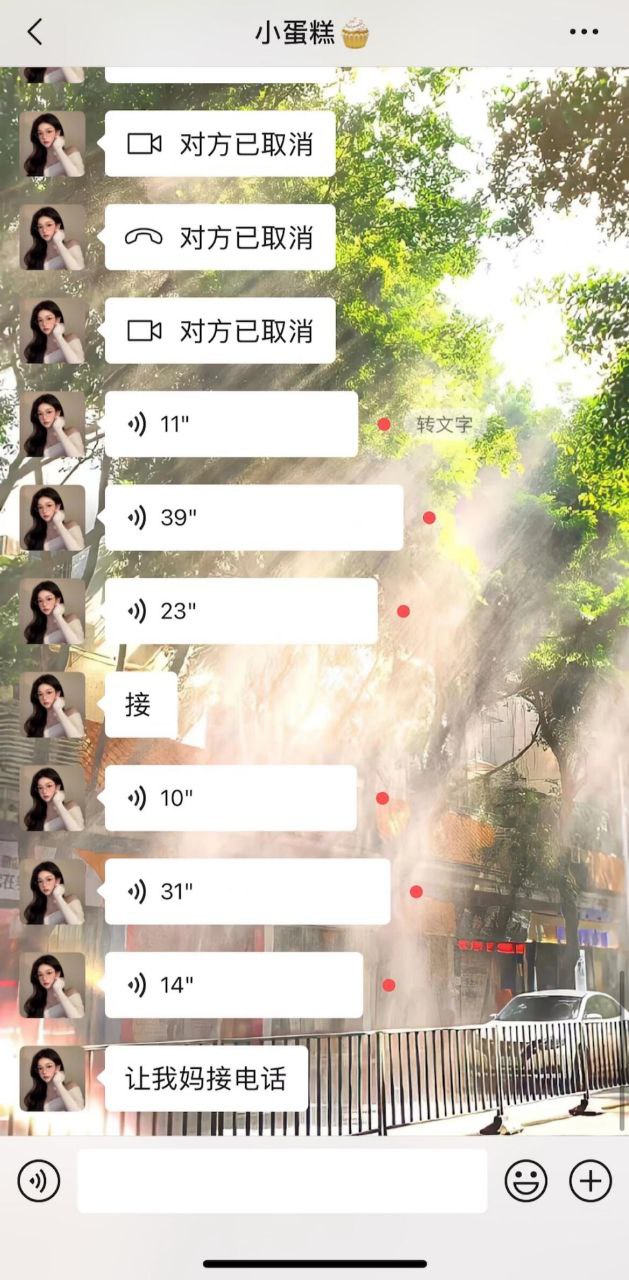Convert 11-second voice message via 转文字
629x1280 pixels.
(444, 424)
